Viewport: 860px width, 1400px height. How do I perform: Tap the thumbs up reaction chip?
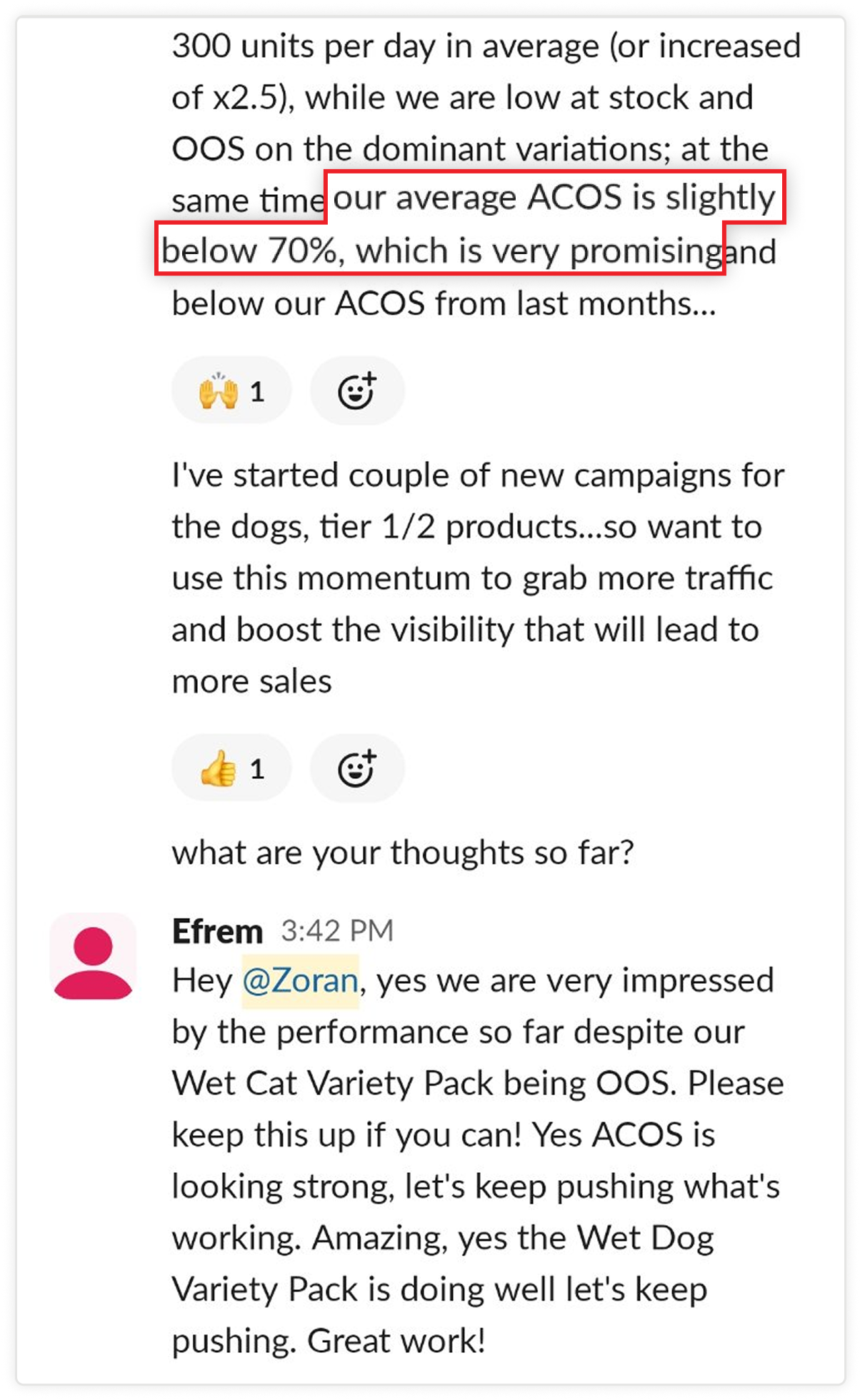(x=231, y=769)
